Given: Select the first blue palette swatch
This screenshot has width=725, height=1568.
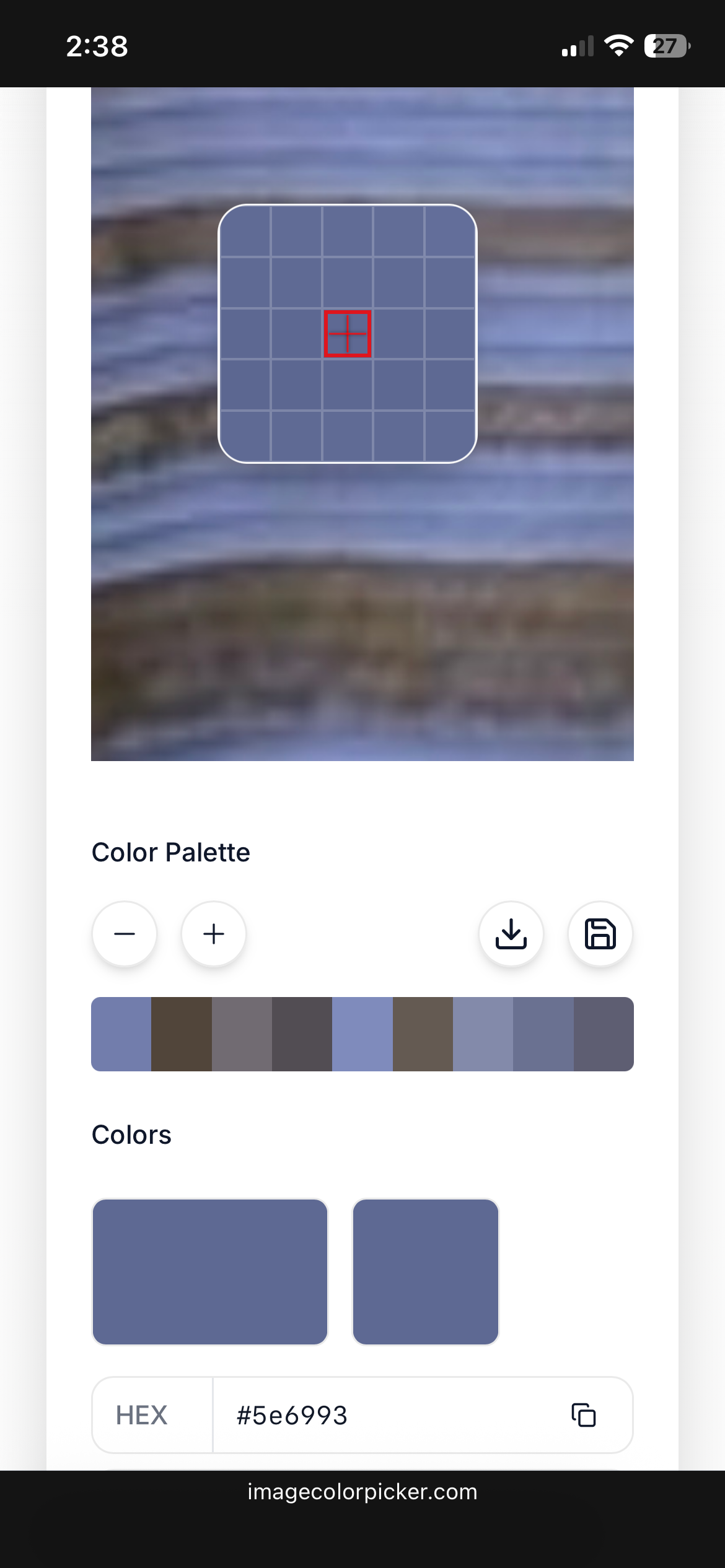Looking at the screenshot, I should coord(121,1034).
